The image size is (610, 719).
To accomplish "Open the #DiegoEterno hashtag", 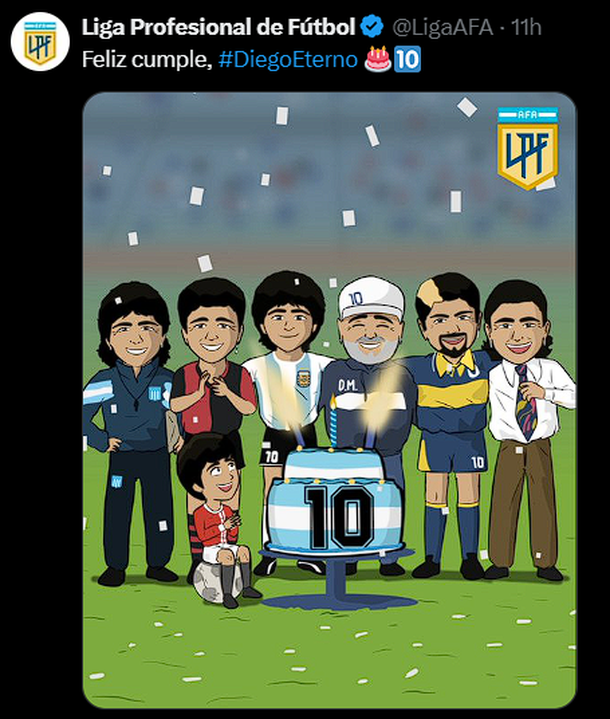I will coord(287,59).
